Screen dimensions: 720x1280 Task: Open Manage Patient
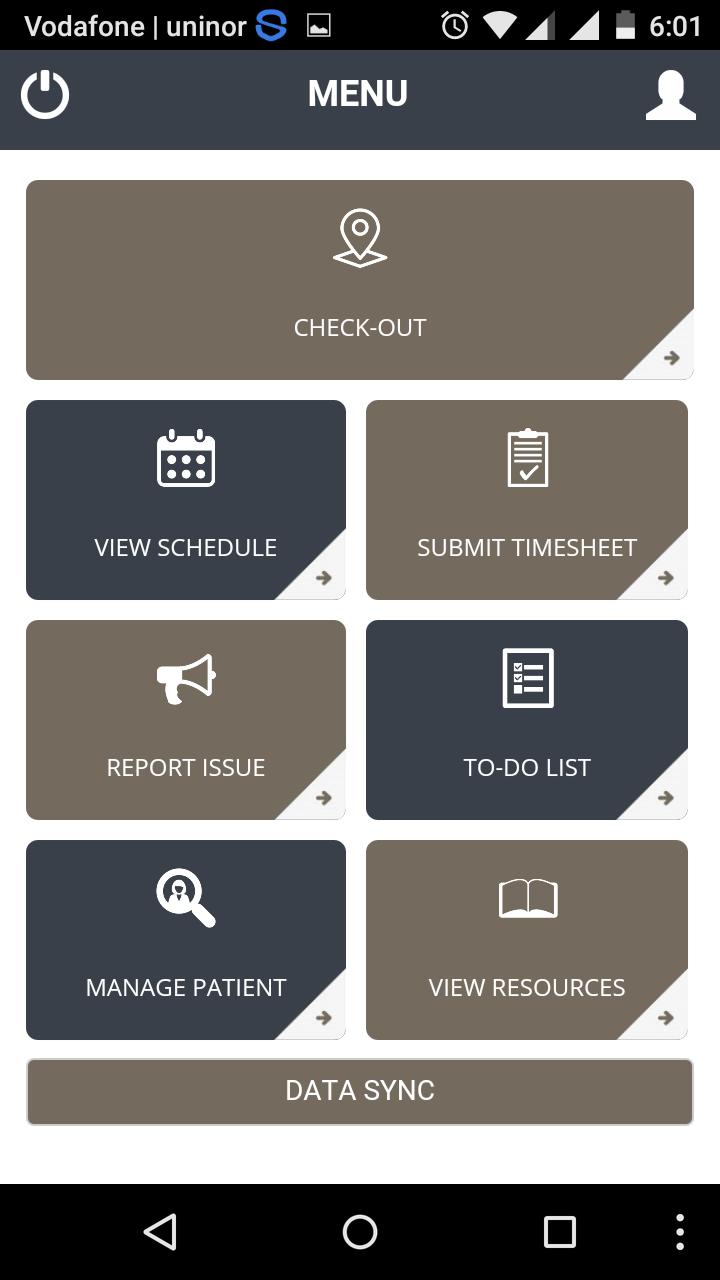click(x=186, y=940)
